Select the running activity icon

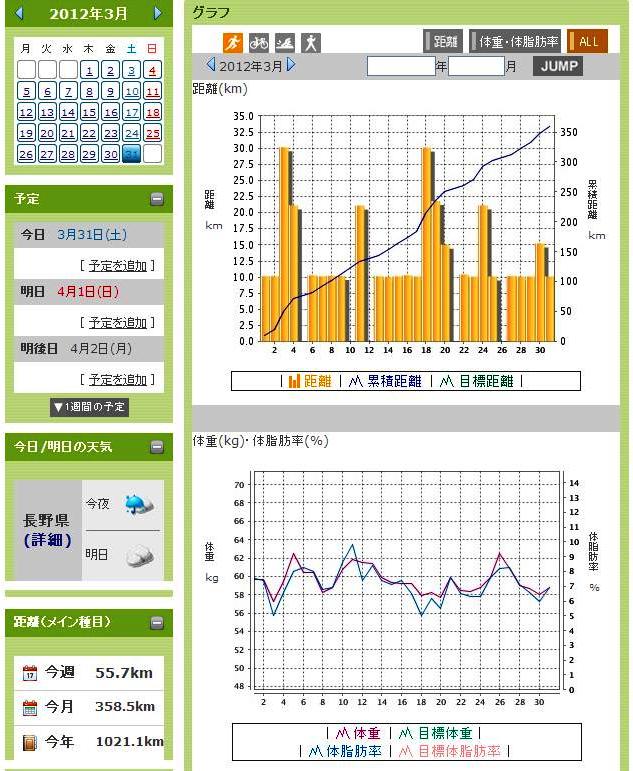(x=232, y=42)
